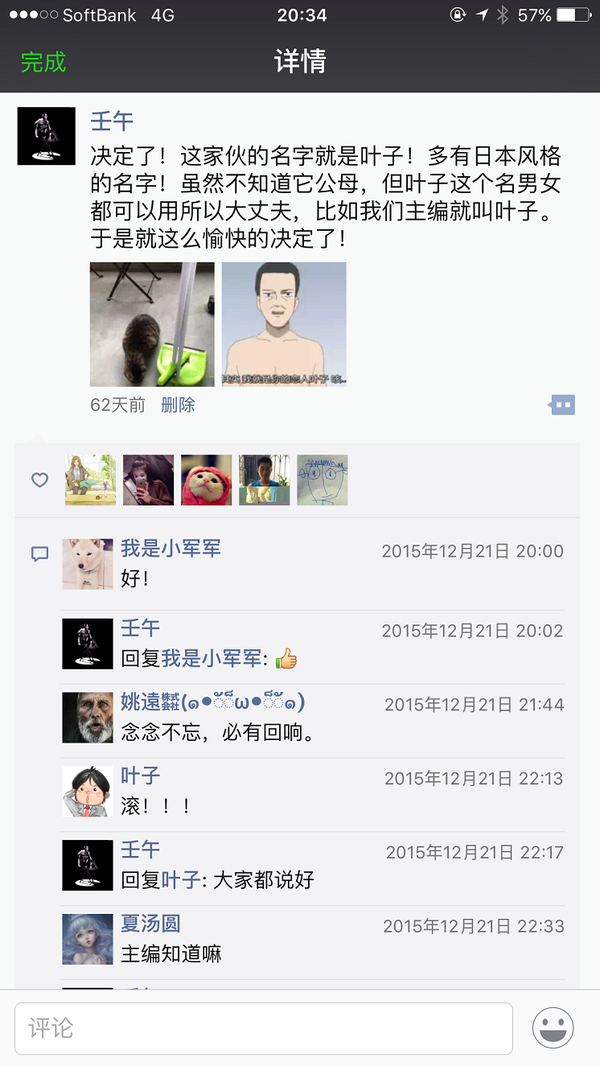Tap the first liker's avatar
This screenshot has width=600, height=1066.
tap(90, 480)
